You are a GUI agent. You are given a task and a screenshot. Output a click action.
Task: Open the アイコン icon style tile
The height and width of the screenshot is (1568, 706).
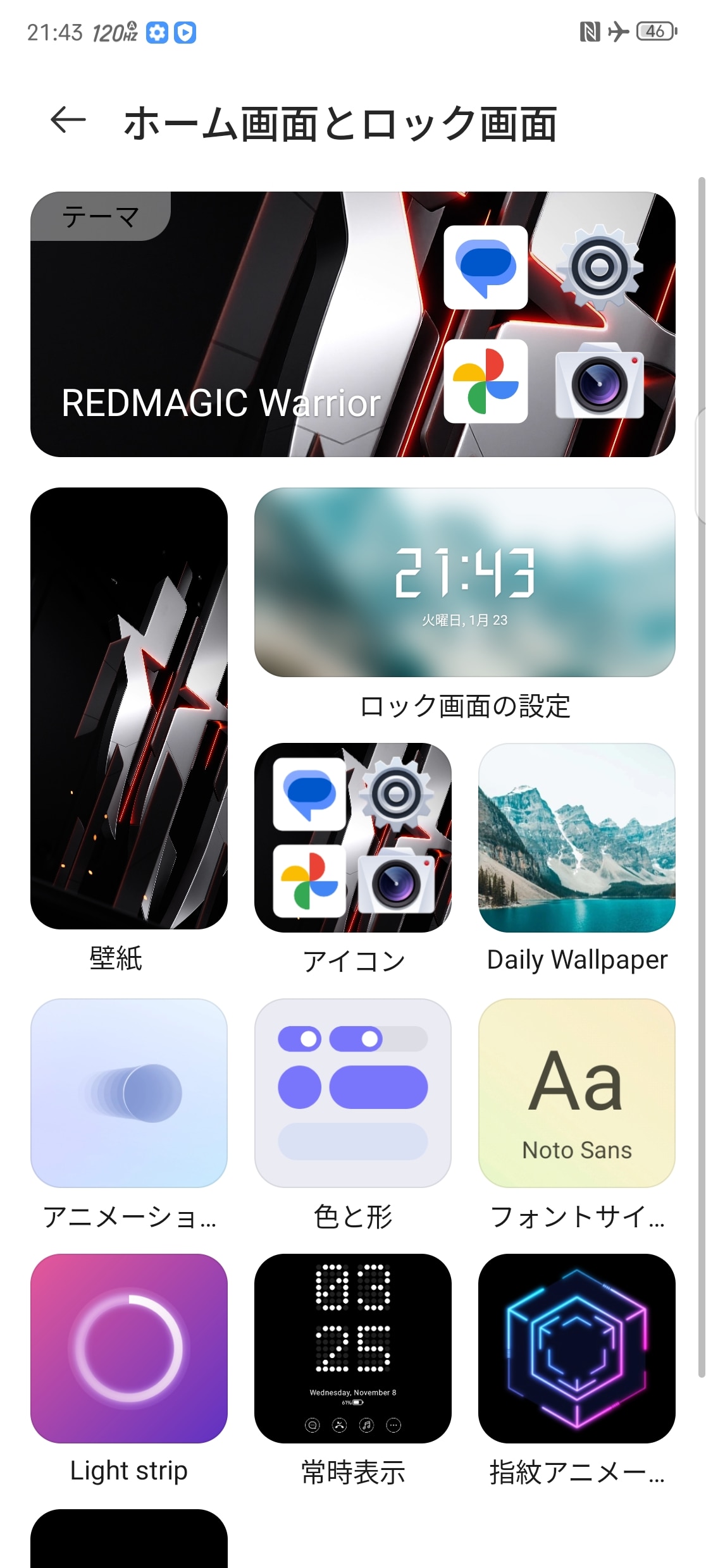click(352, 838)
